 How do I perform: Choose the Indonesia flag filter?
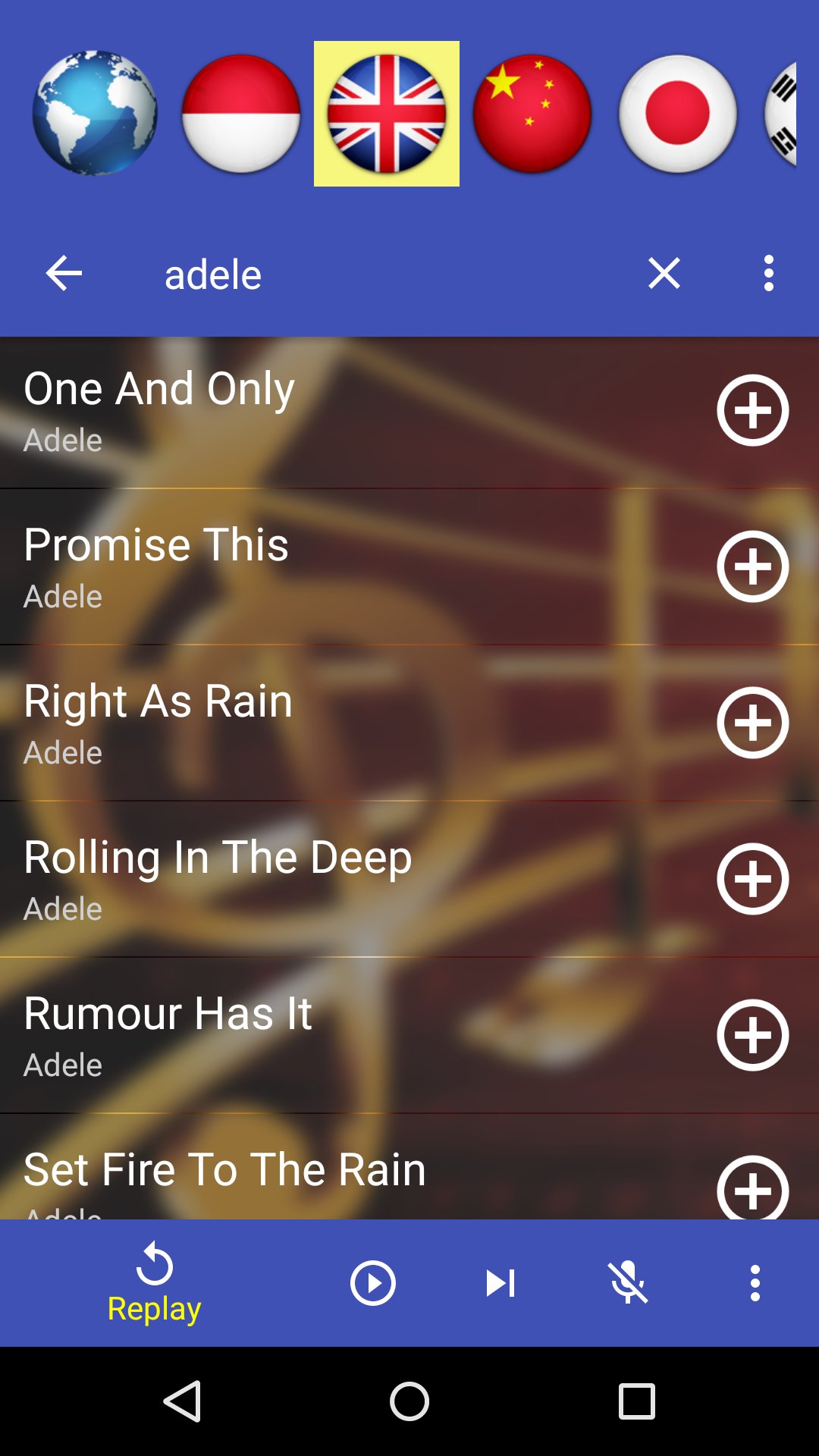click(x=241, y=114)
